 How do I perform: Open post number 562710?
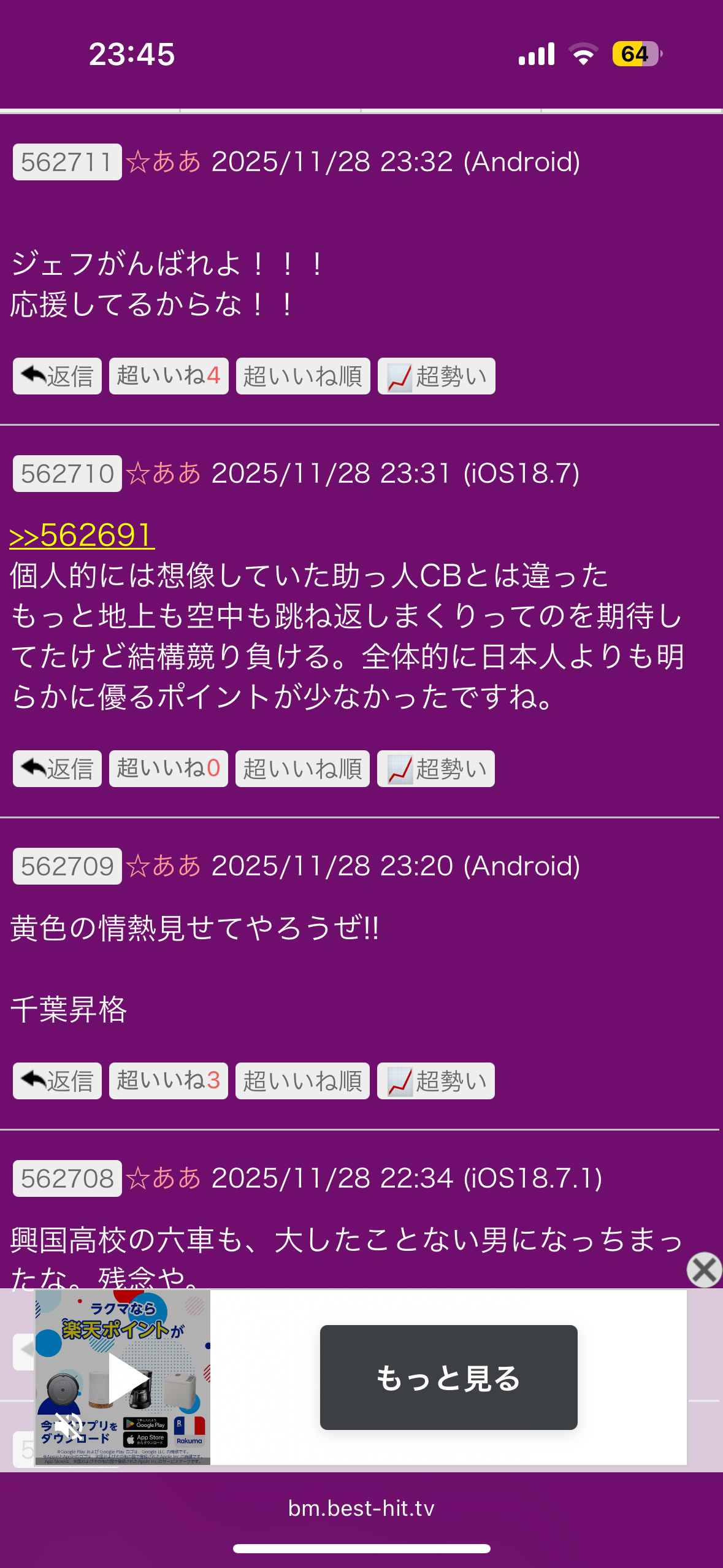[67, 474]
